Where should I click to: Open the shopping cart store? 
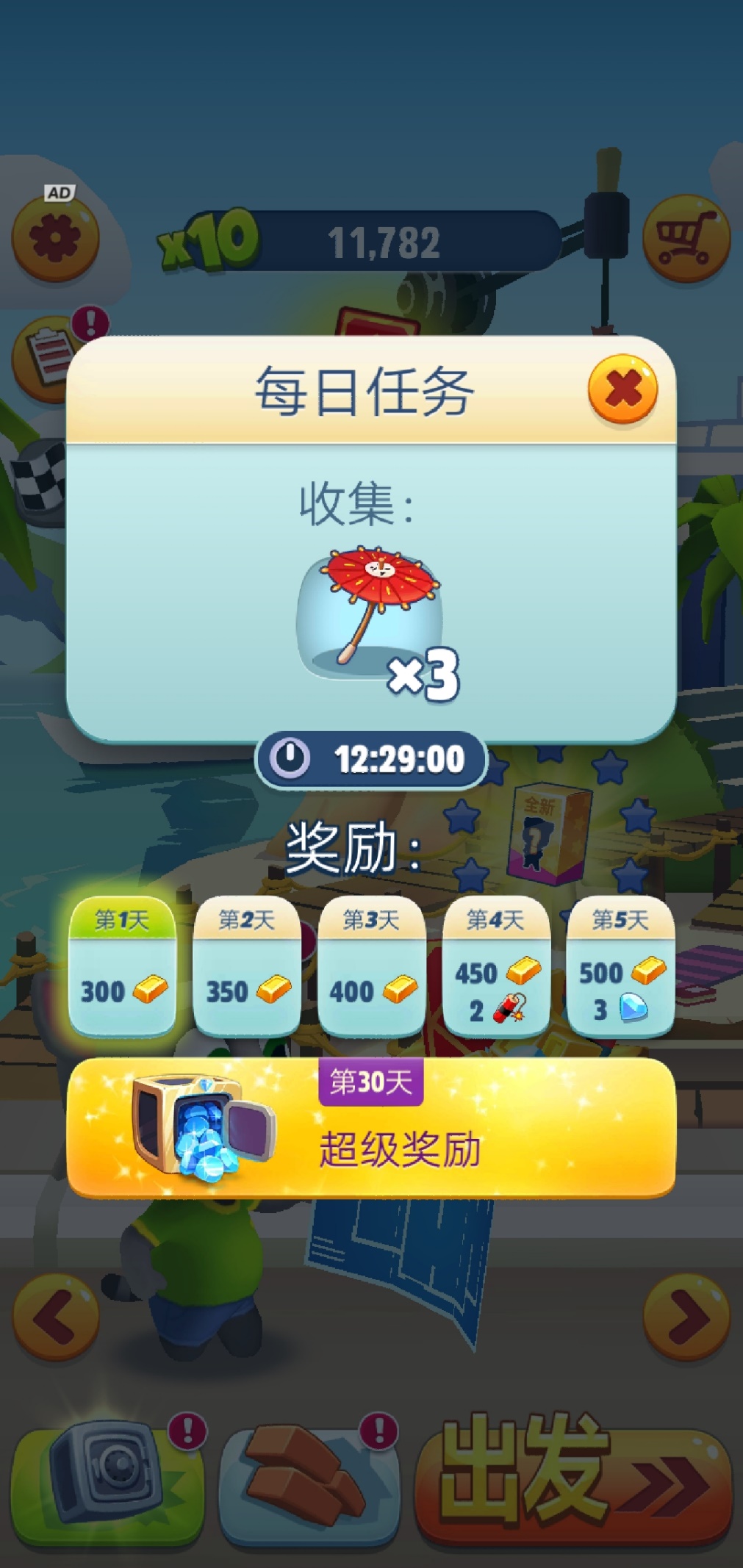click(x=686, y=237)
